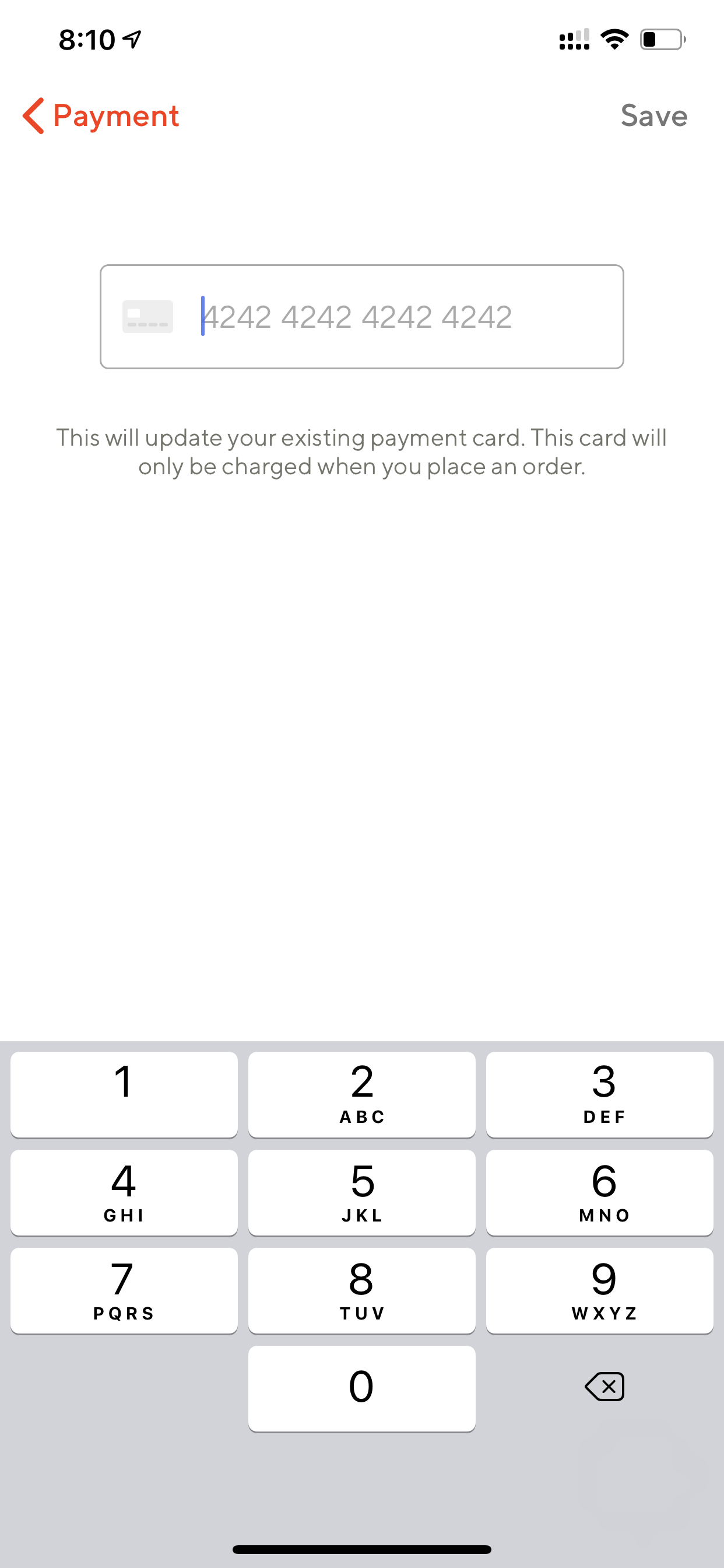This screenshot has height=1568, width=724.
Task: Save the card details
Action: 654,116
